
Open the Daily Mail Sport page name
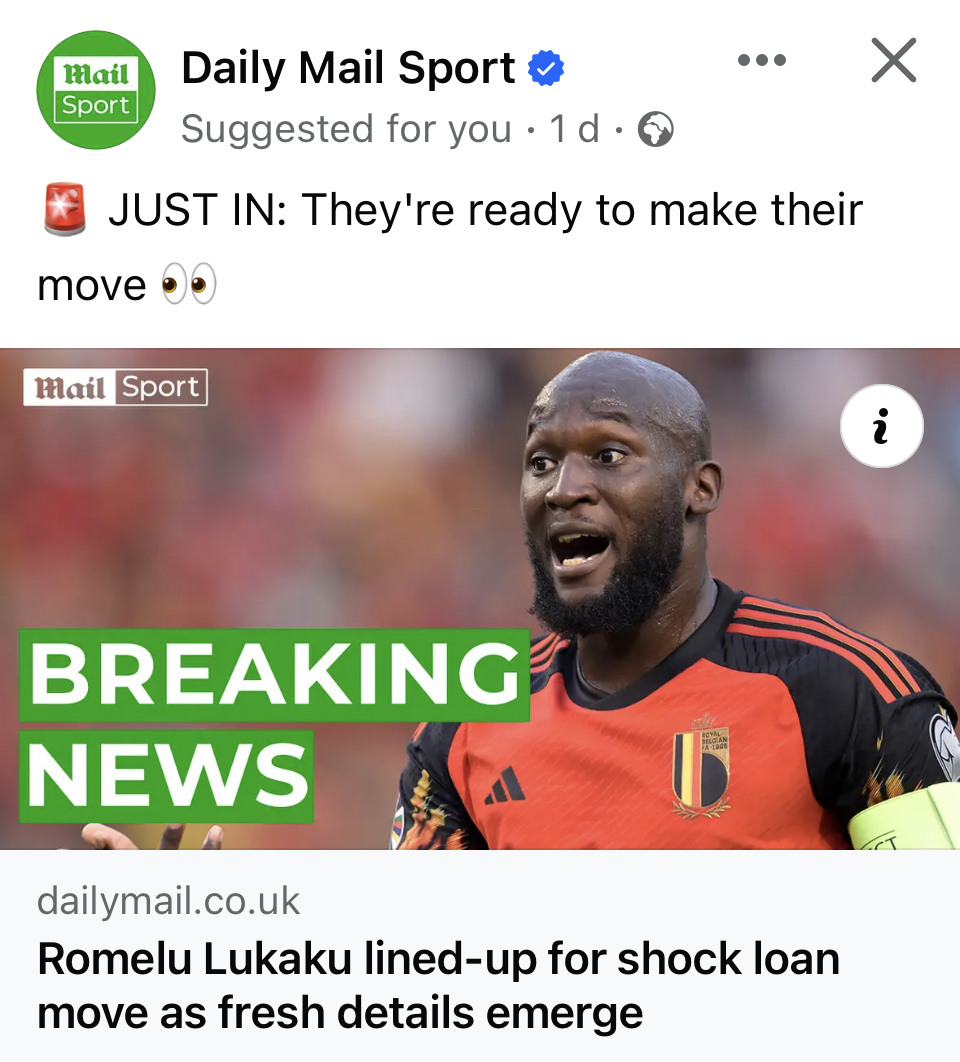click(x=348, y=68)
